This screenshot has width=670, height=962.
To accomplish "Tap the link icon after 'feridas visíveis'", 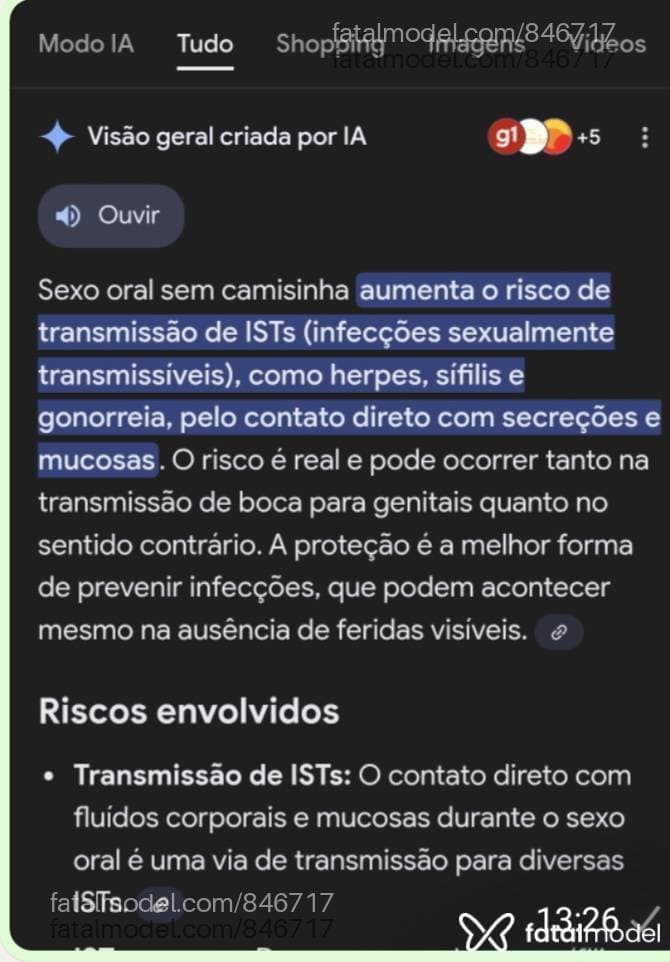I will pos(558,632).
